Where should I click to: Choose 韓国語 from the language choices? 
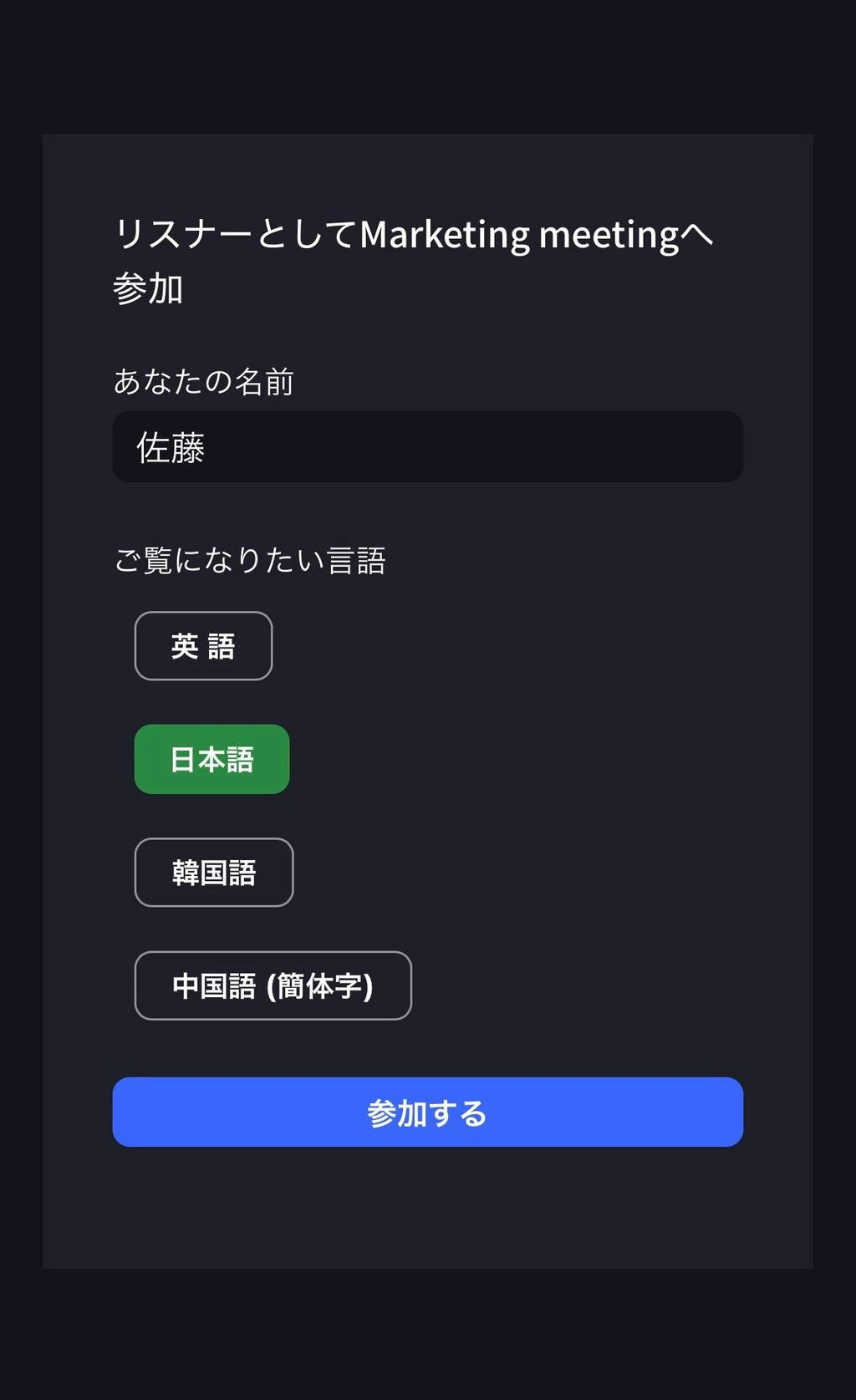(x=213, y=873)
